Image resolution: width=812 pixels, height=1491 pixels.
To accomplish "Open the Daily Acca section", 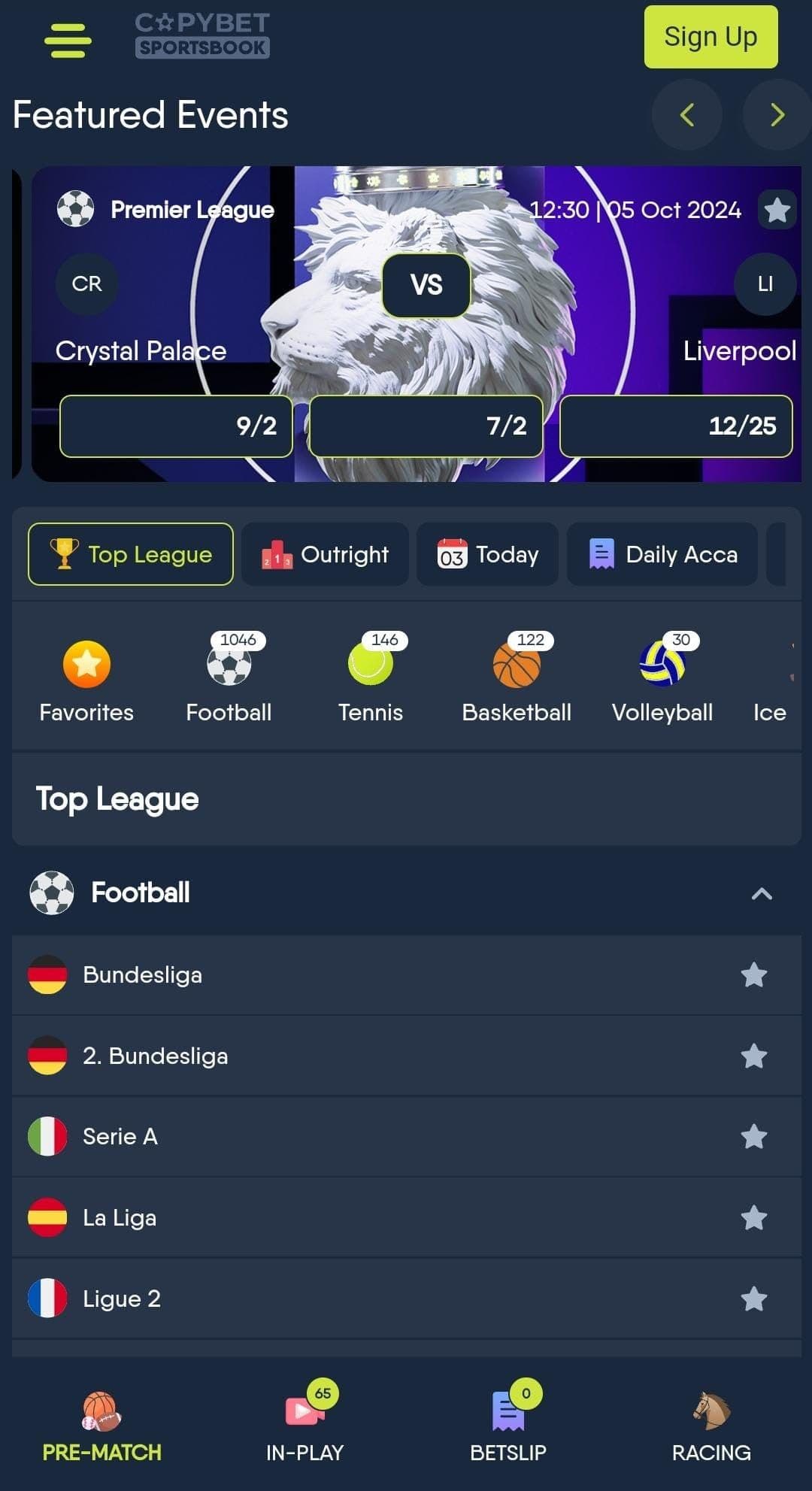I will pyautogui.click(x=663, y=554).
